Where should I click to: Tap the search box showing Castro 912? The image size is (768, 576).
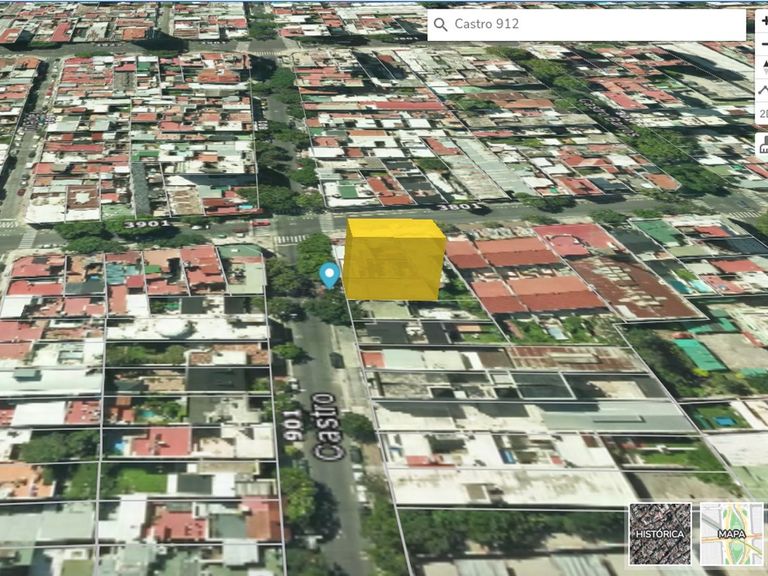click(586, 24)
